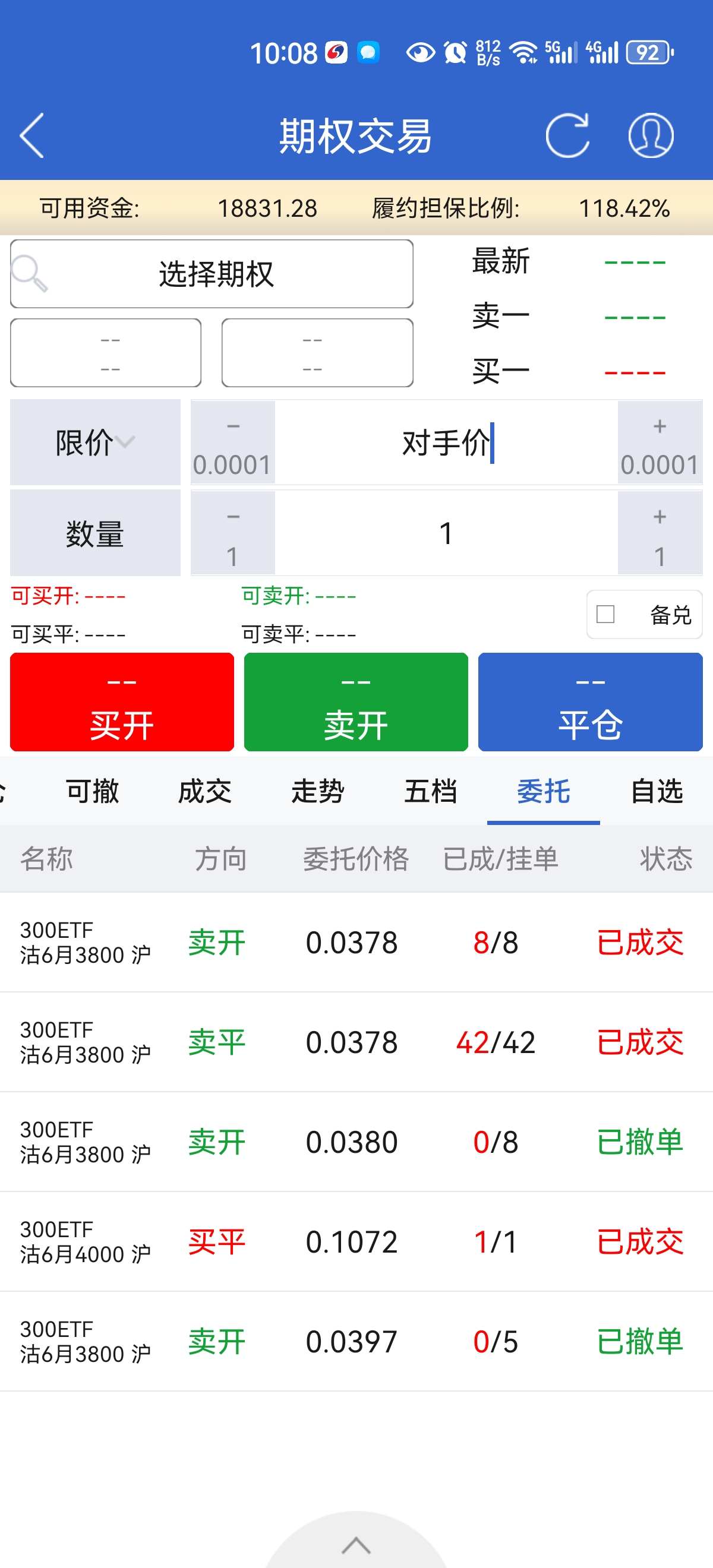Switch to 走势 tab
Image resolution: width=713 pixels, height=1568 pixels.
[318, 791]
